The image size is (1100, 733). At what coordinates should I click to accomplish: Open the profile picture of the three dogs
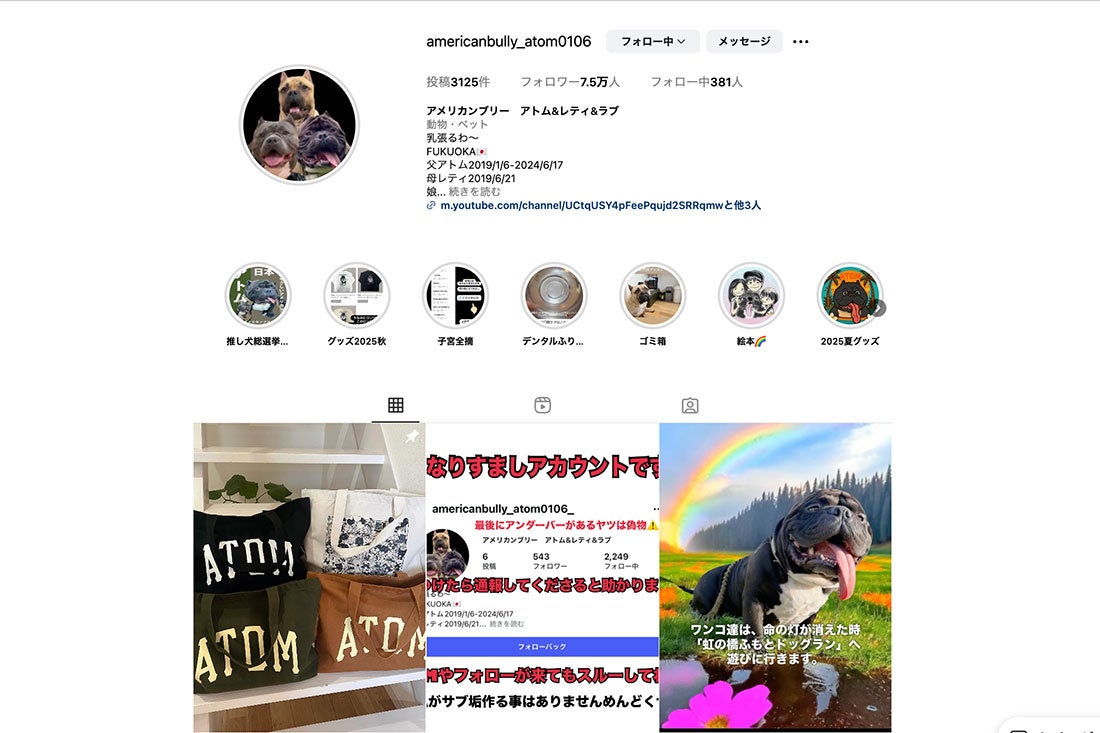(x=299, y=125)
